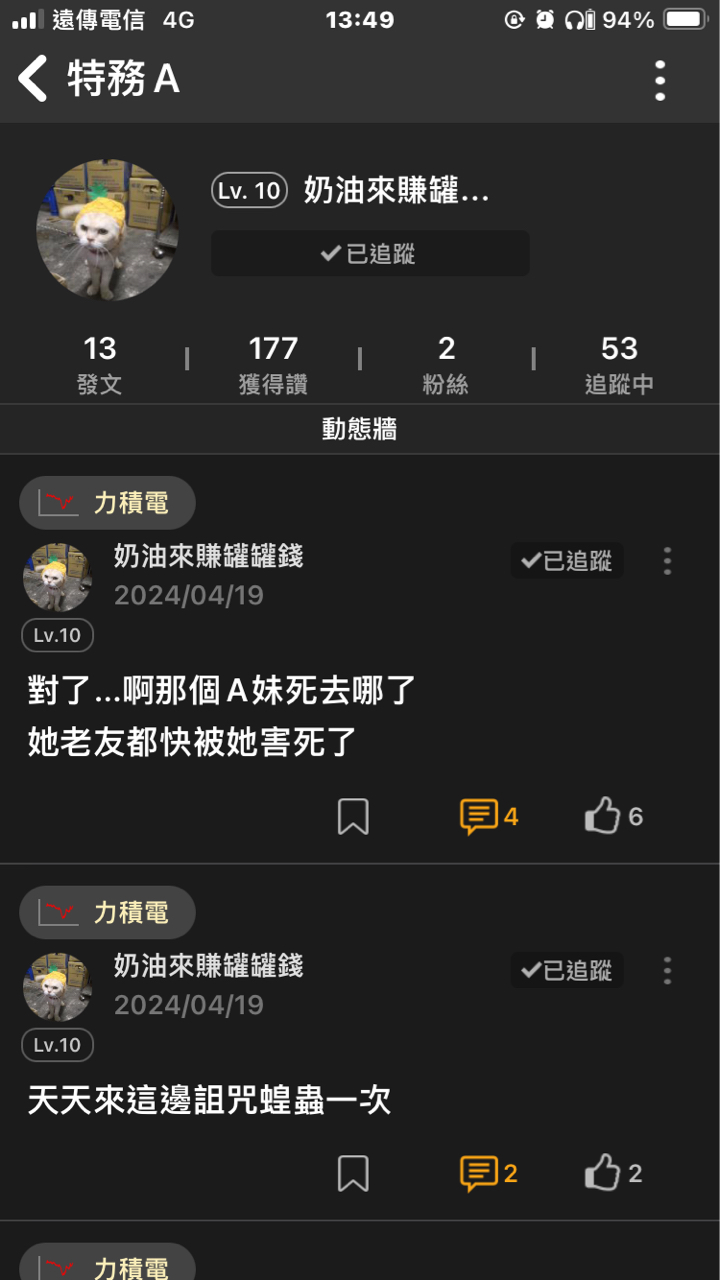View comments on the 蝗蟲 post
This screenshot has height=1280, width=720.
488,1173
